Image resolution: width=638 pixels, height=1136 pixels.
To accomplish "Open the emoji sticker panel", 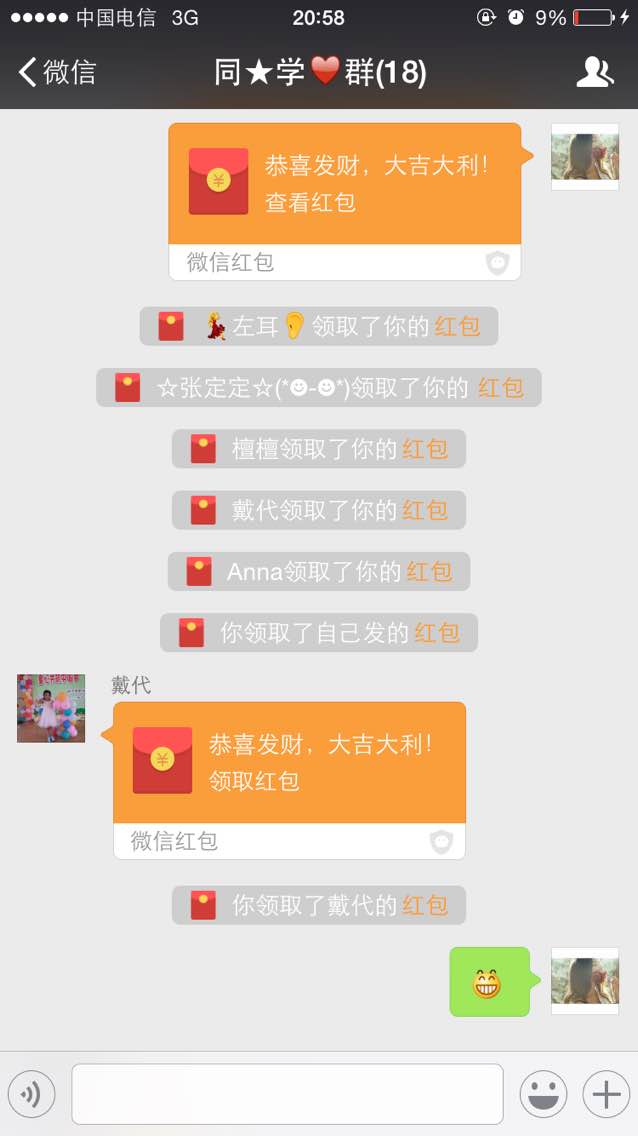I will tap(543, 1094).
